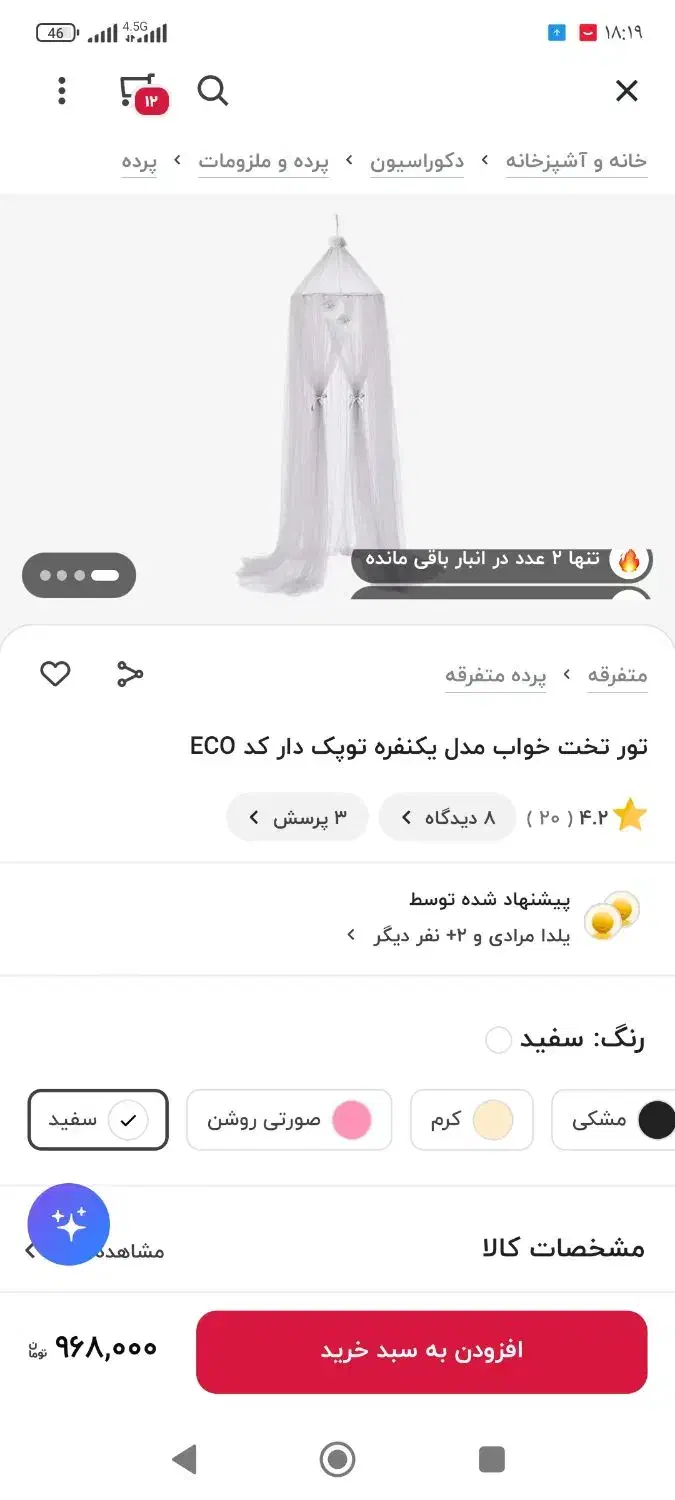Open the shopping cart
675x1500 pixels.
(139, 92)
